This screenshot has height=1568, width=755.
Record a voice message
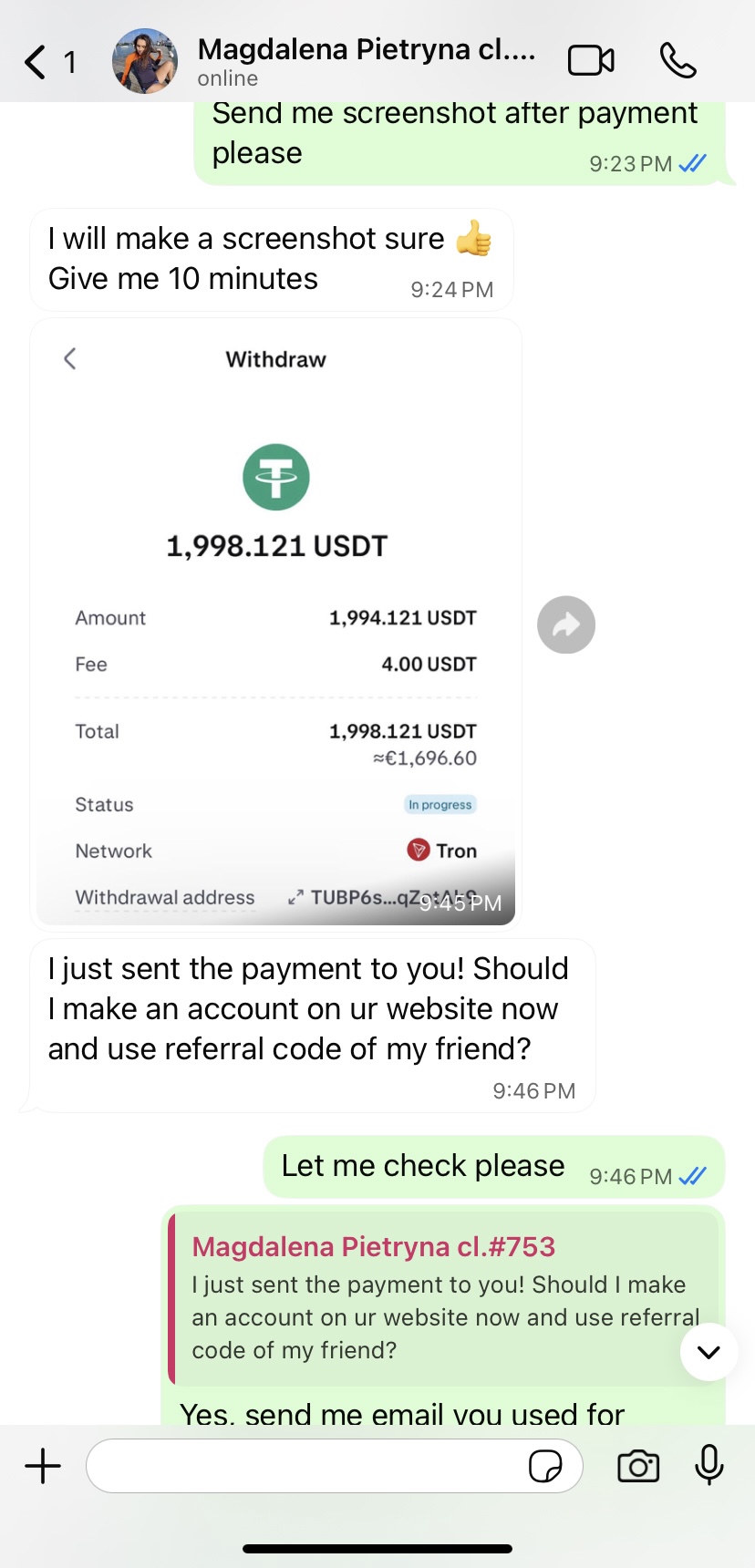pyautogui.click(x=708, y=1466)
